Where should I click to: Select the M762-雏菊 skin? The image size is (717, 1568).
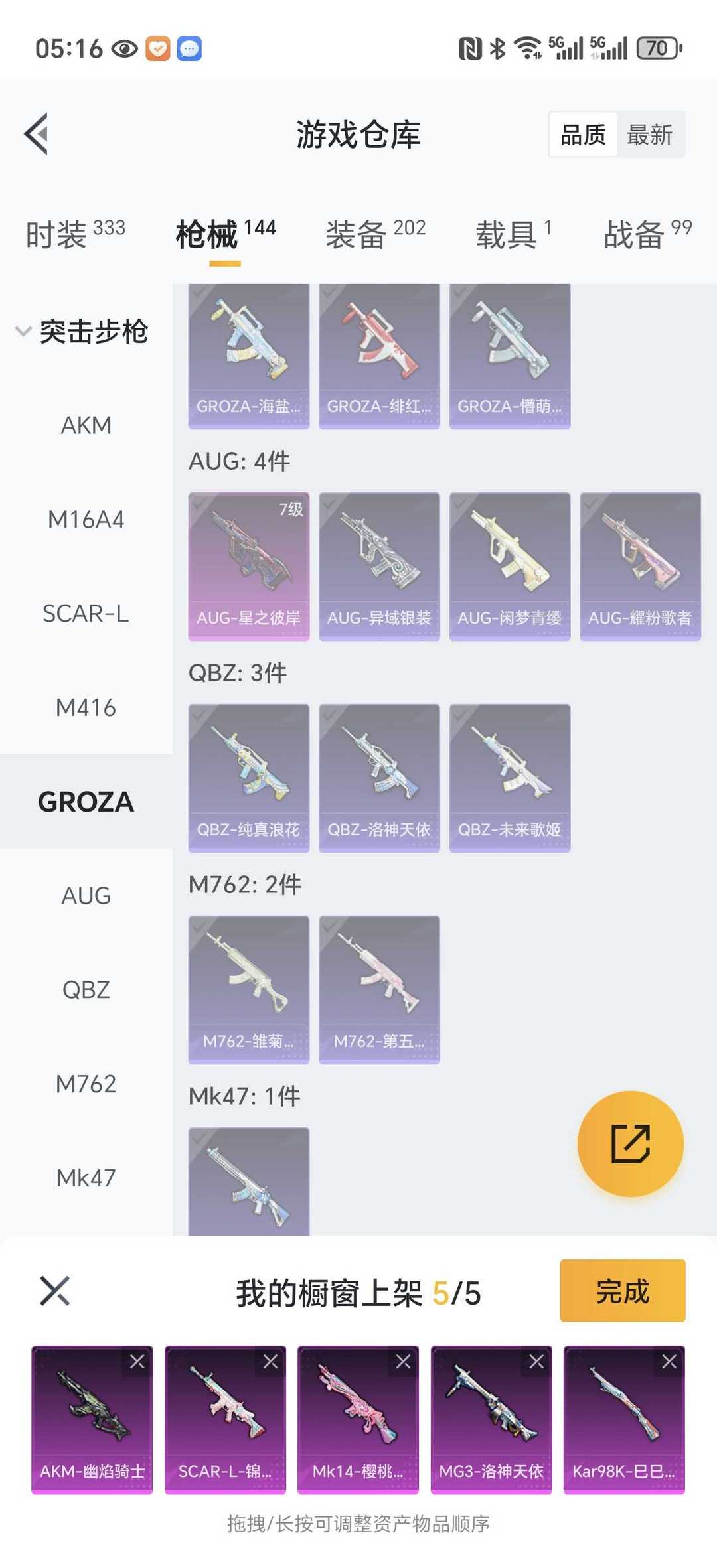[249, 989]
